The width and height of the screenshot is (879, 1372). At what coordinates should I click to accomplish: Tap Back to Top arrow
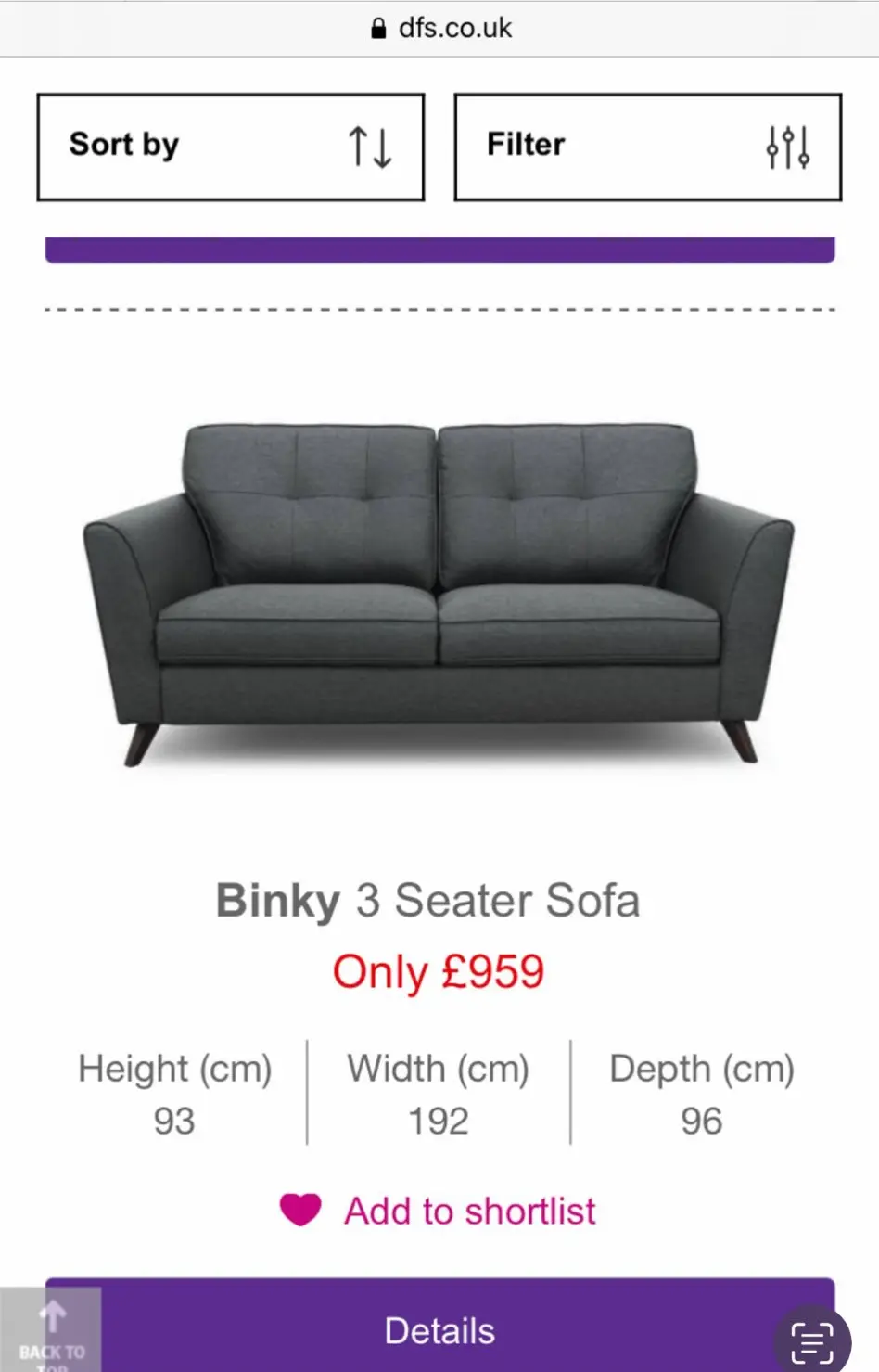coord(51,1328)
